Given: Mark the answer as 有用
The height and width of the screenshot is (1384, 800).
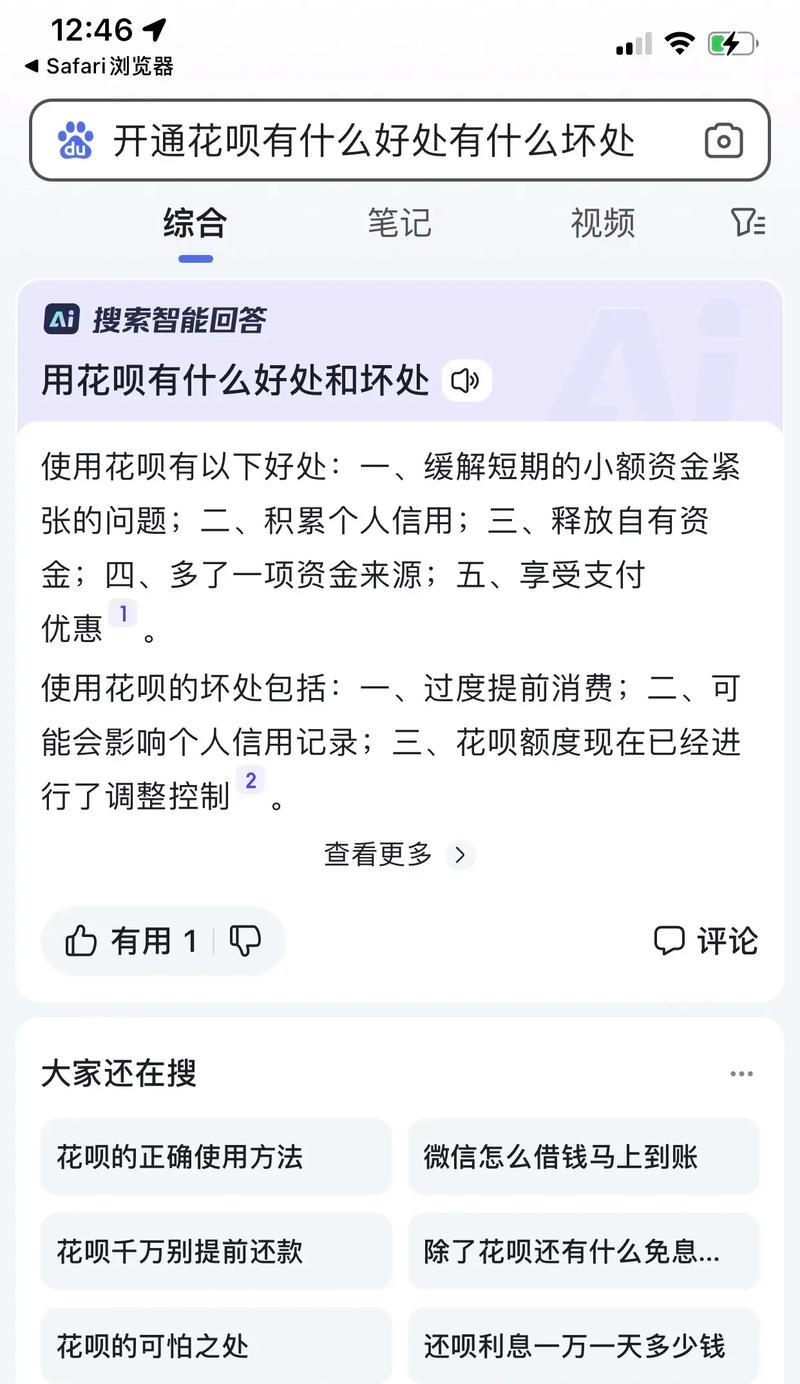Looking at the screenshot, I should pyautogui.click(x=130, y=941).
